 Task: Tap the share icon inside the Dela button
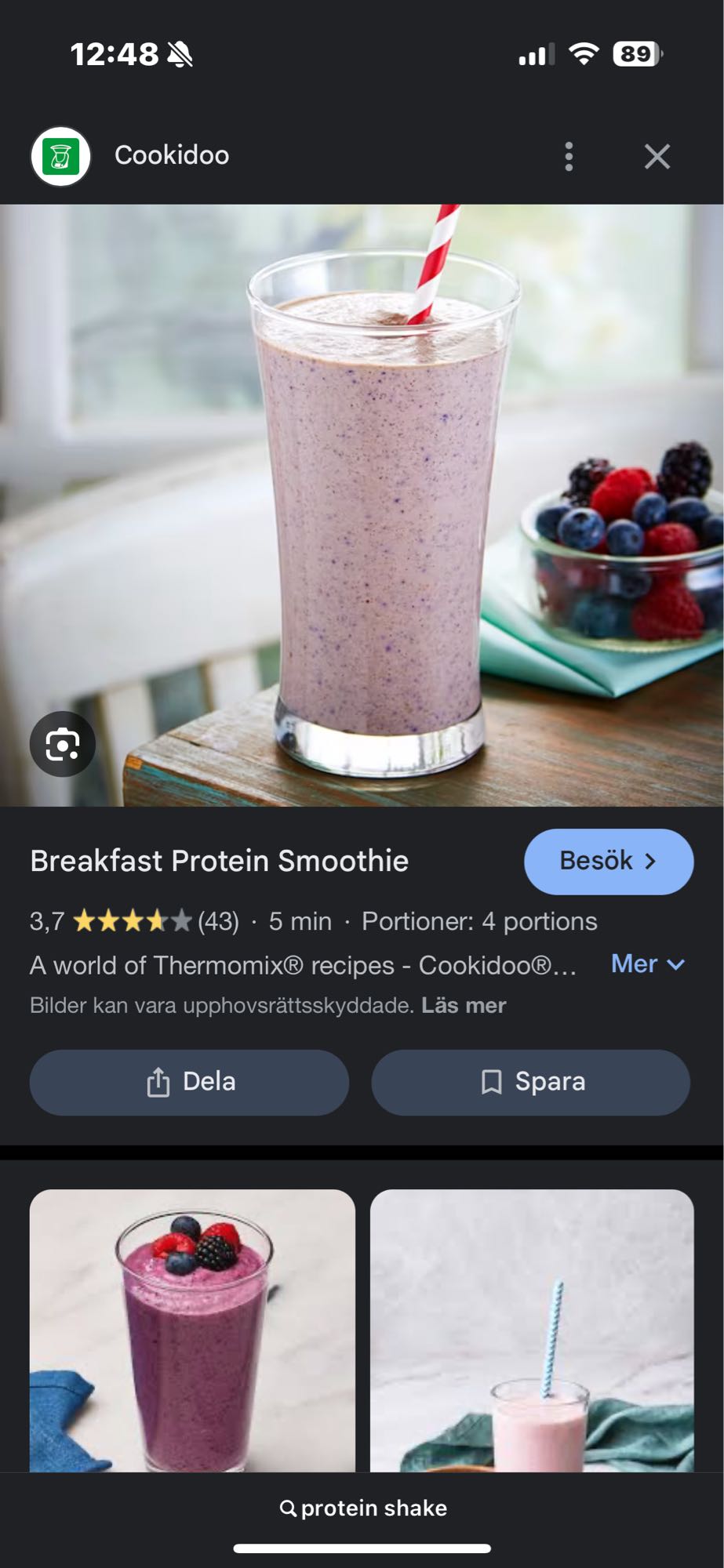click(x=160, y=1081)
